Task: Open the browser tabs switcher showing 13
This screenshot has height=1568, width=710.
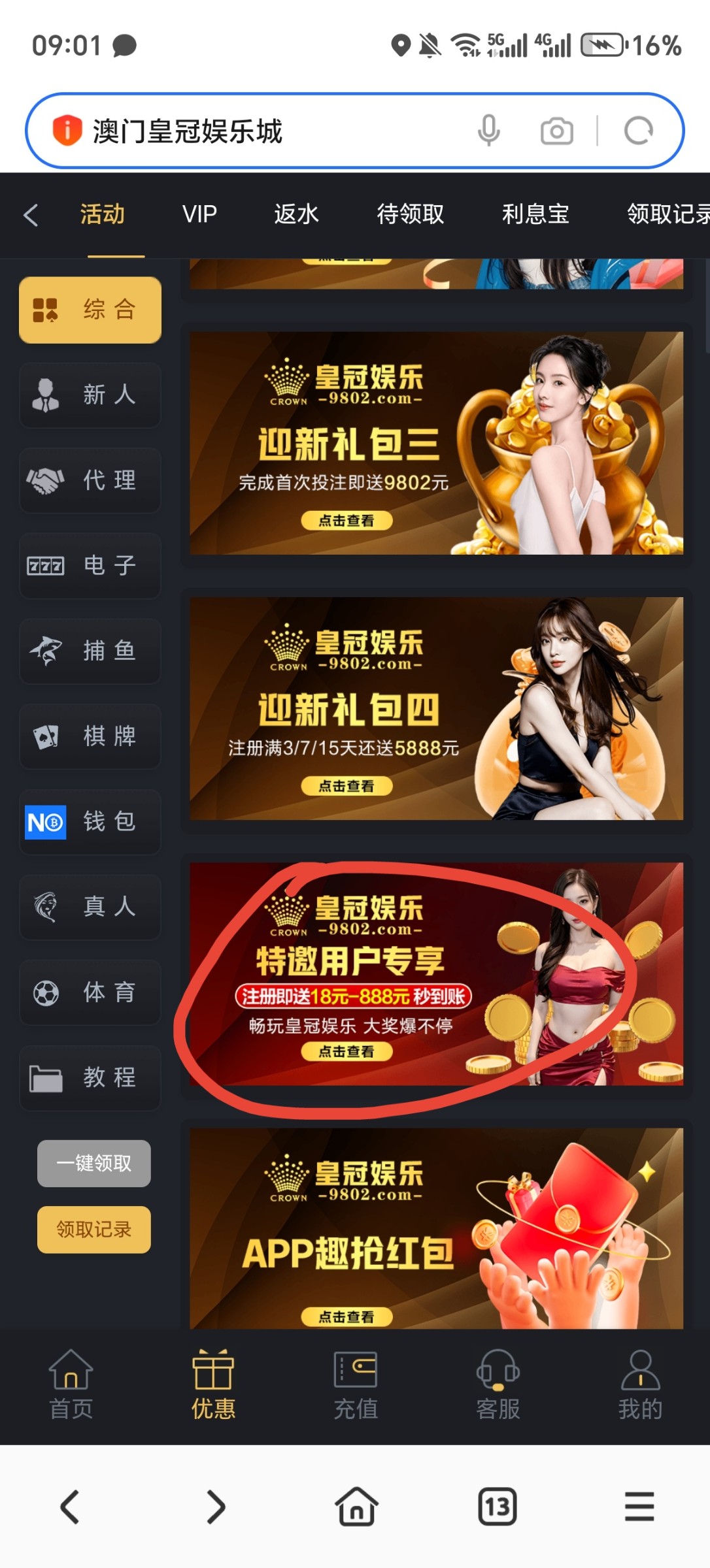Action: 497,1507
